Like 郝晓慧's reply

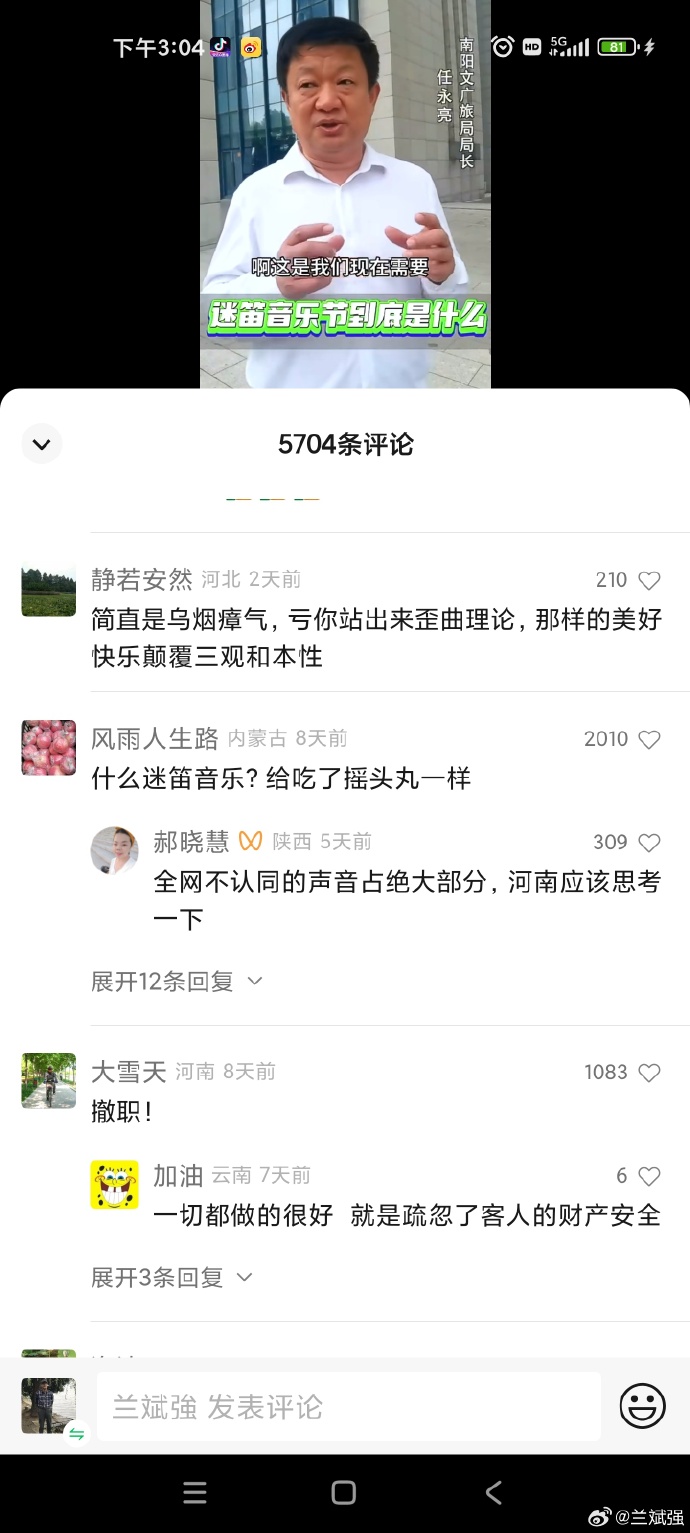(x=649, y=842)
